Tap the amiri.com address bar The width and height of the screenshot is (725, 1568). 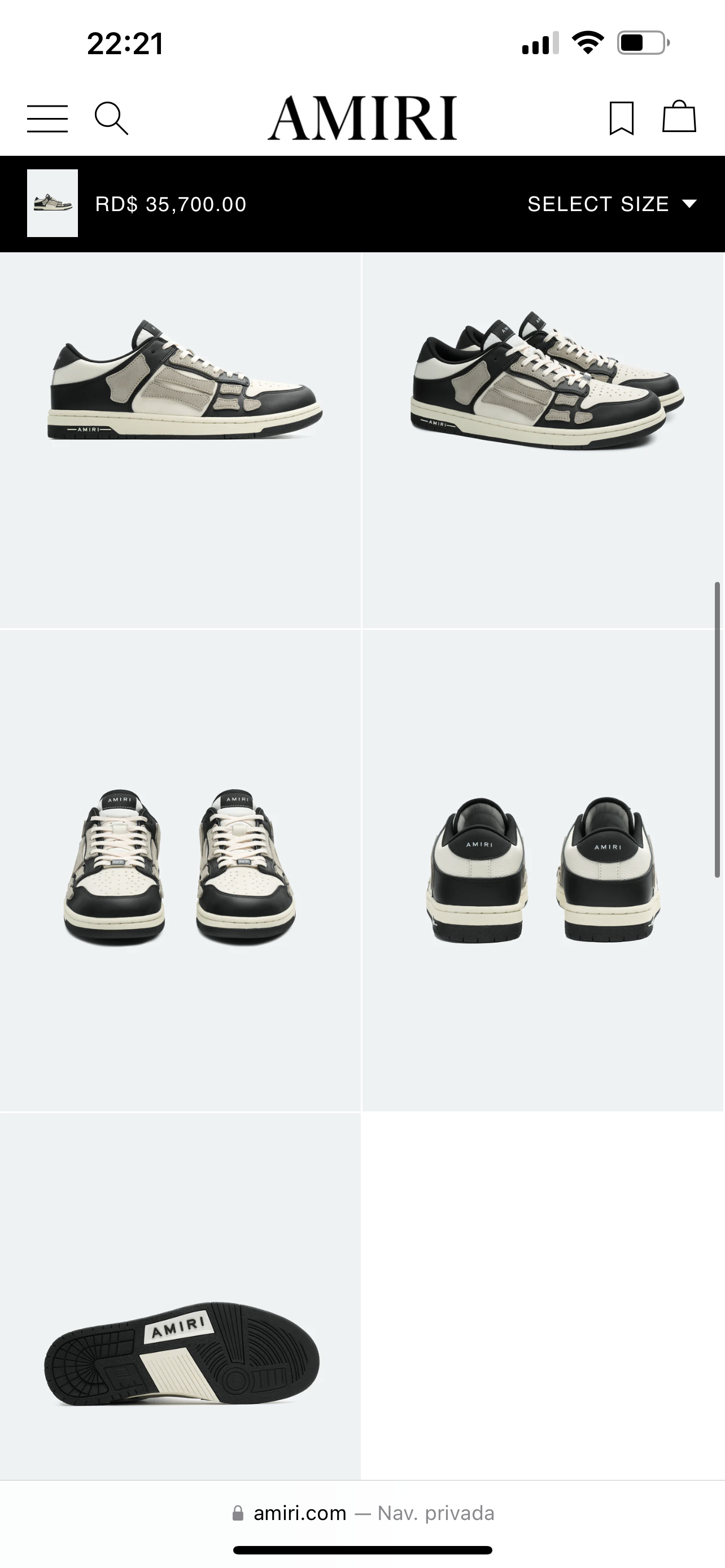point(362,1513)
